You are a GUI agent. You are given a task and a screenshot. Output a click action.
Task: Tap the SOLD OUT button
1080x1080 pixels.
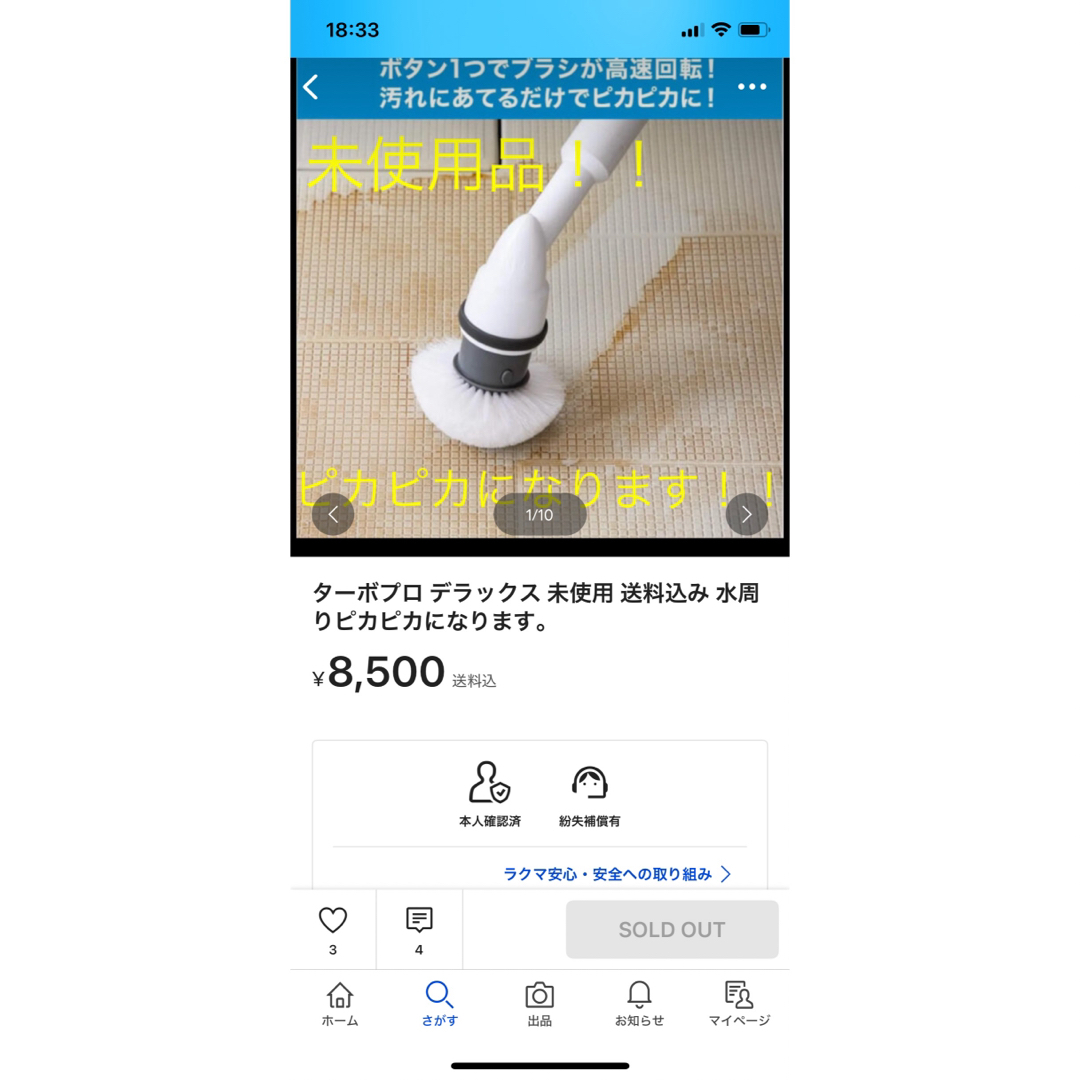(x=672, y=929)
